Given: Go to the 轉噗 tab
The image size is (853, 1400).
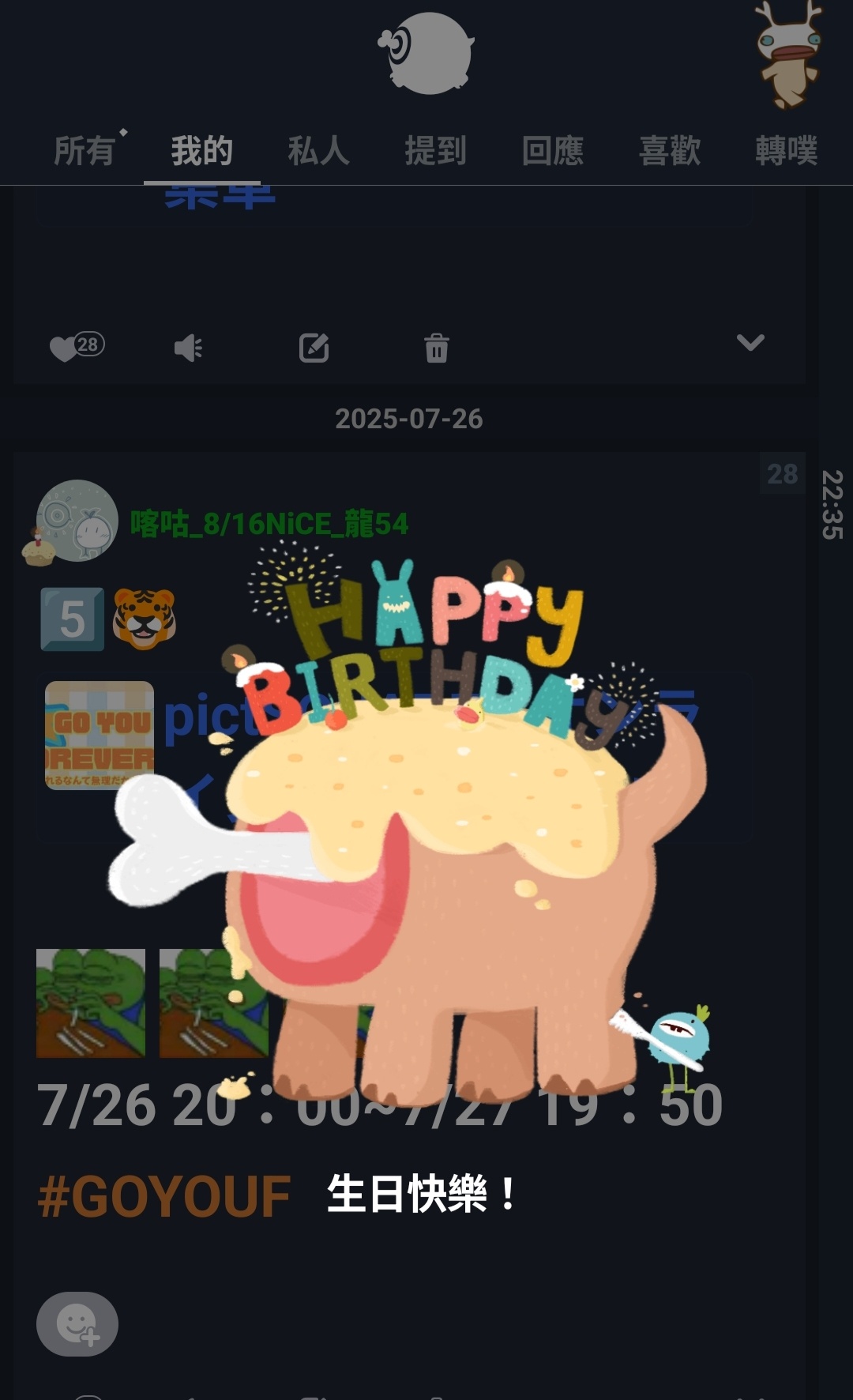Looking at the screenshot, I should coord(786,150).
